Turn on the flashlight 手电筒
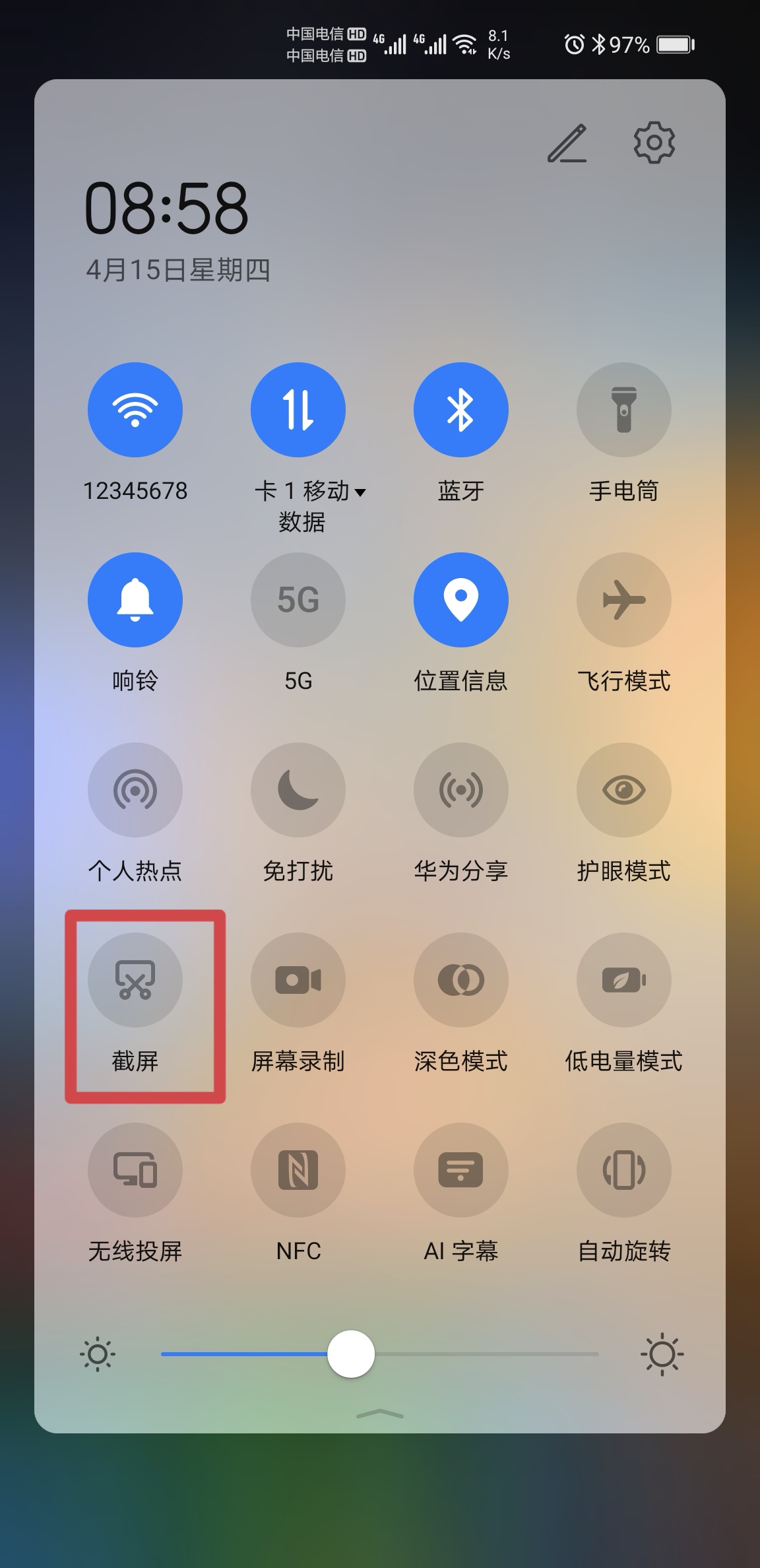 tap(623, 410)
